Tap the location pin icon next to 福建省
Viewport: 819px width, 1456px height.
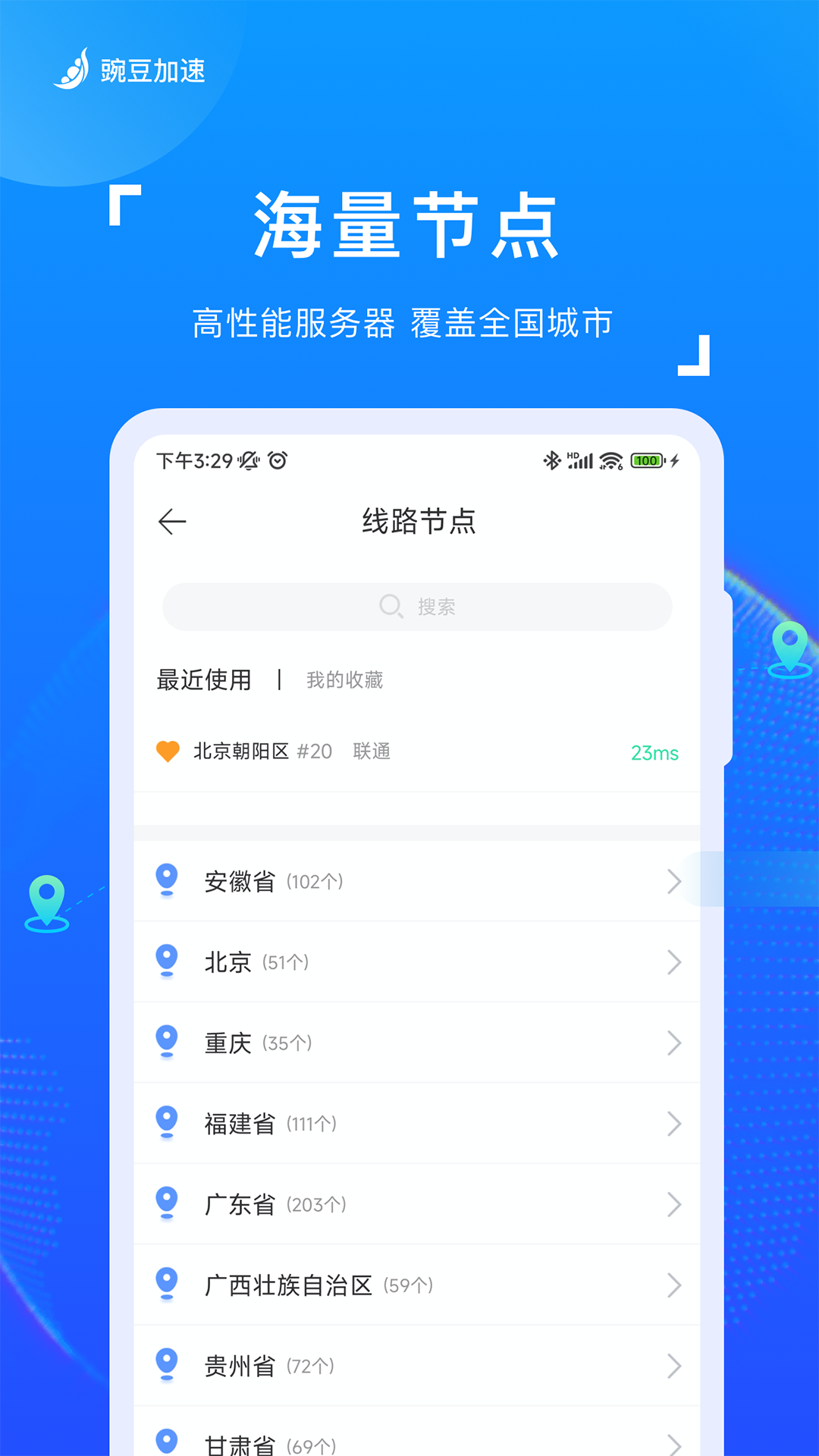[x=166, y=1123]
